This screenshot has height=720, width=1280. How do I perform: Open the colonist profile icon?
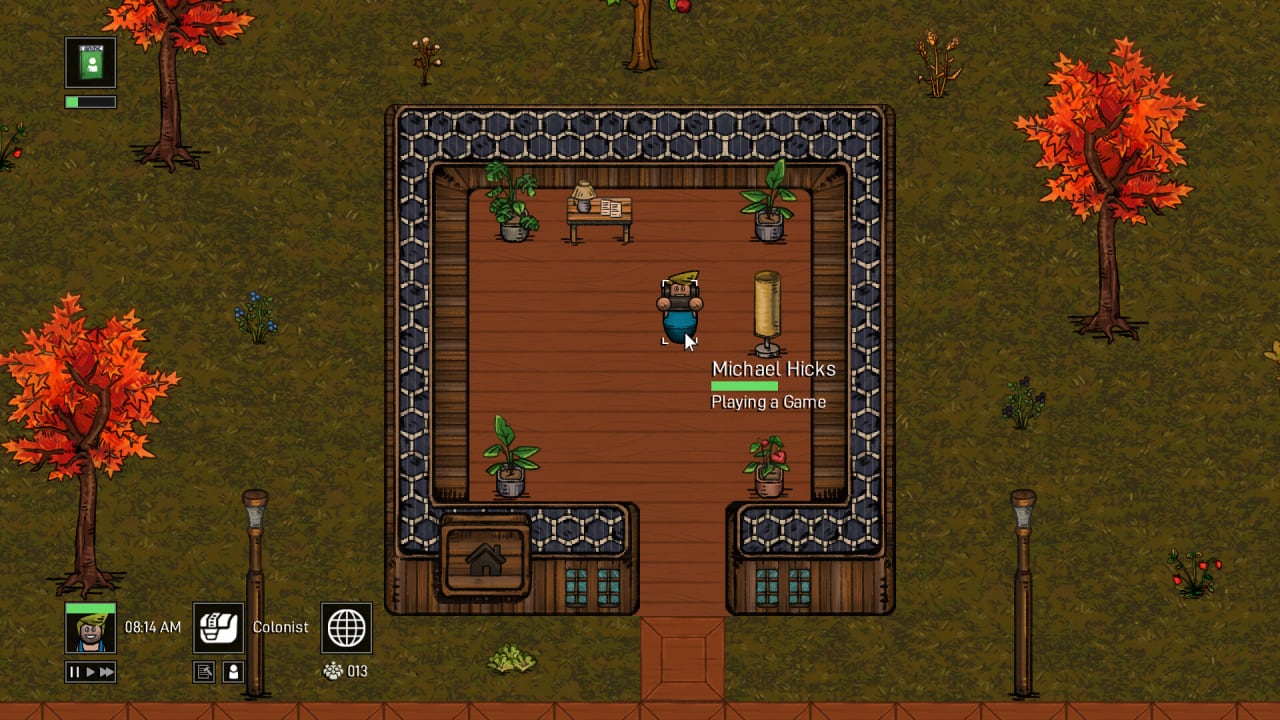pos(233,672)
